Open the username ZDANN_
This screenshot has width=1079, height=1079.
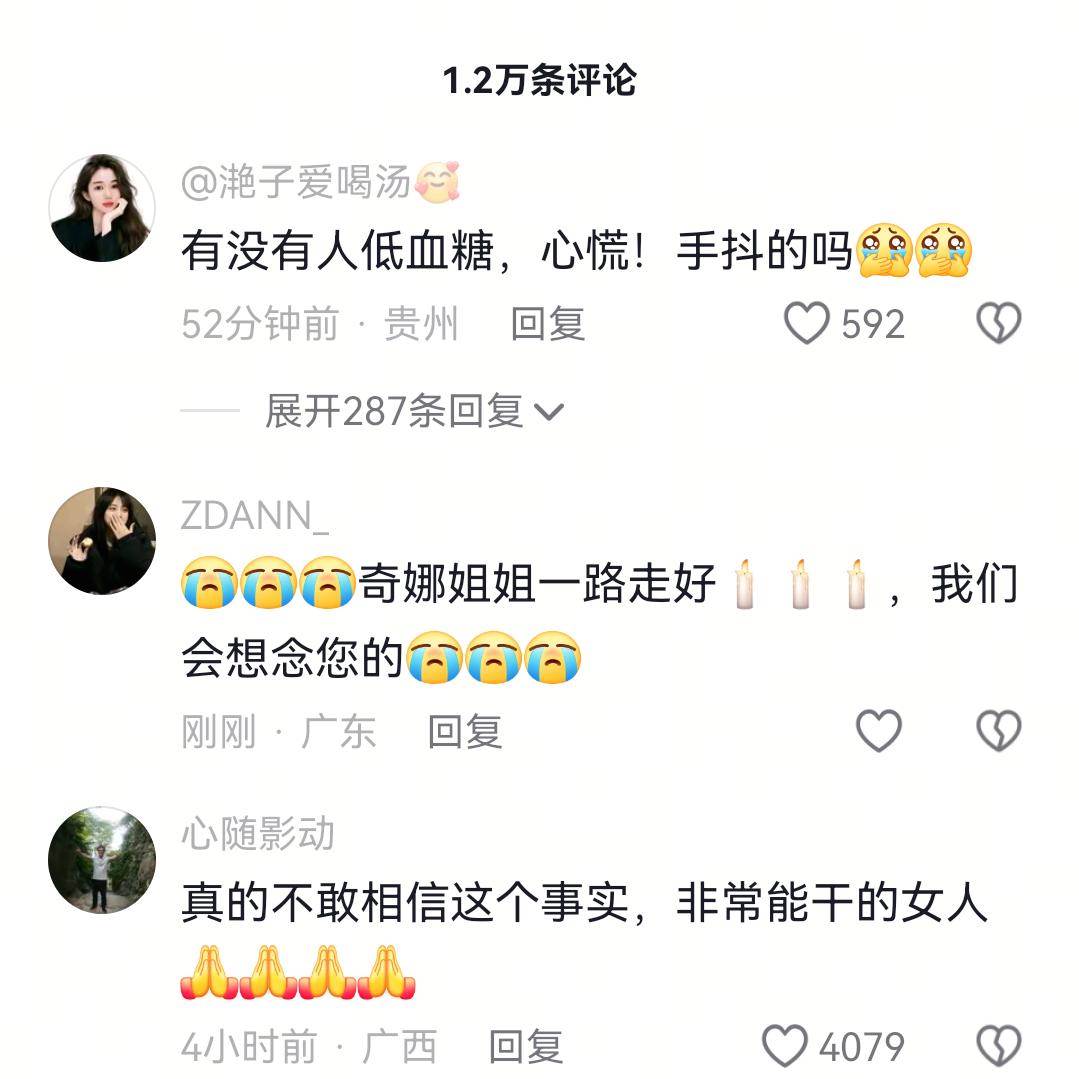coord(254,516)
